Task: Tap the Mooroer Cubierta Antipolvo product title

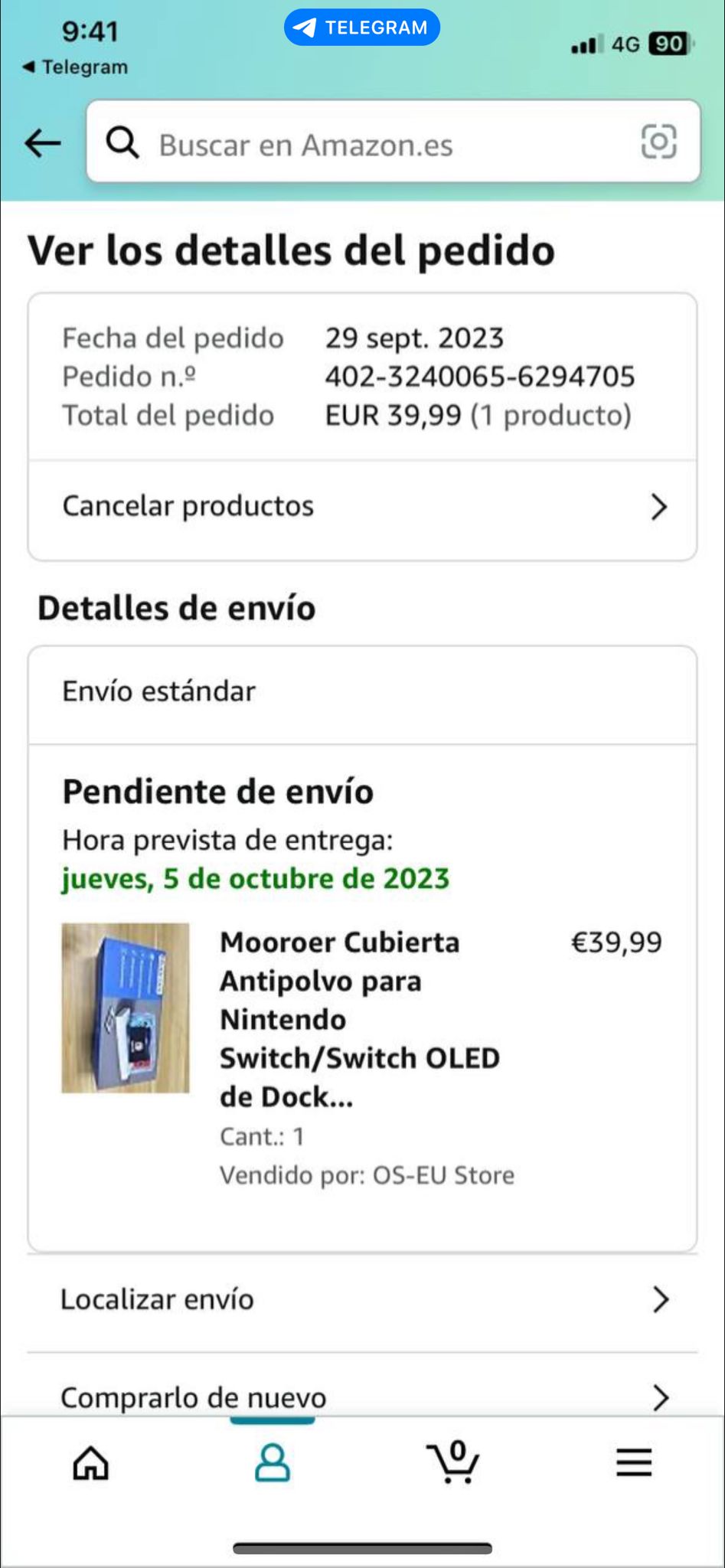Action: click(x=359, y=1018)
